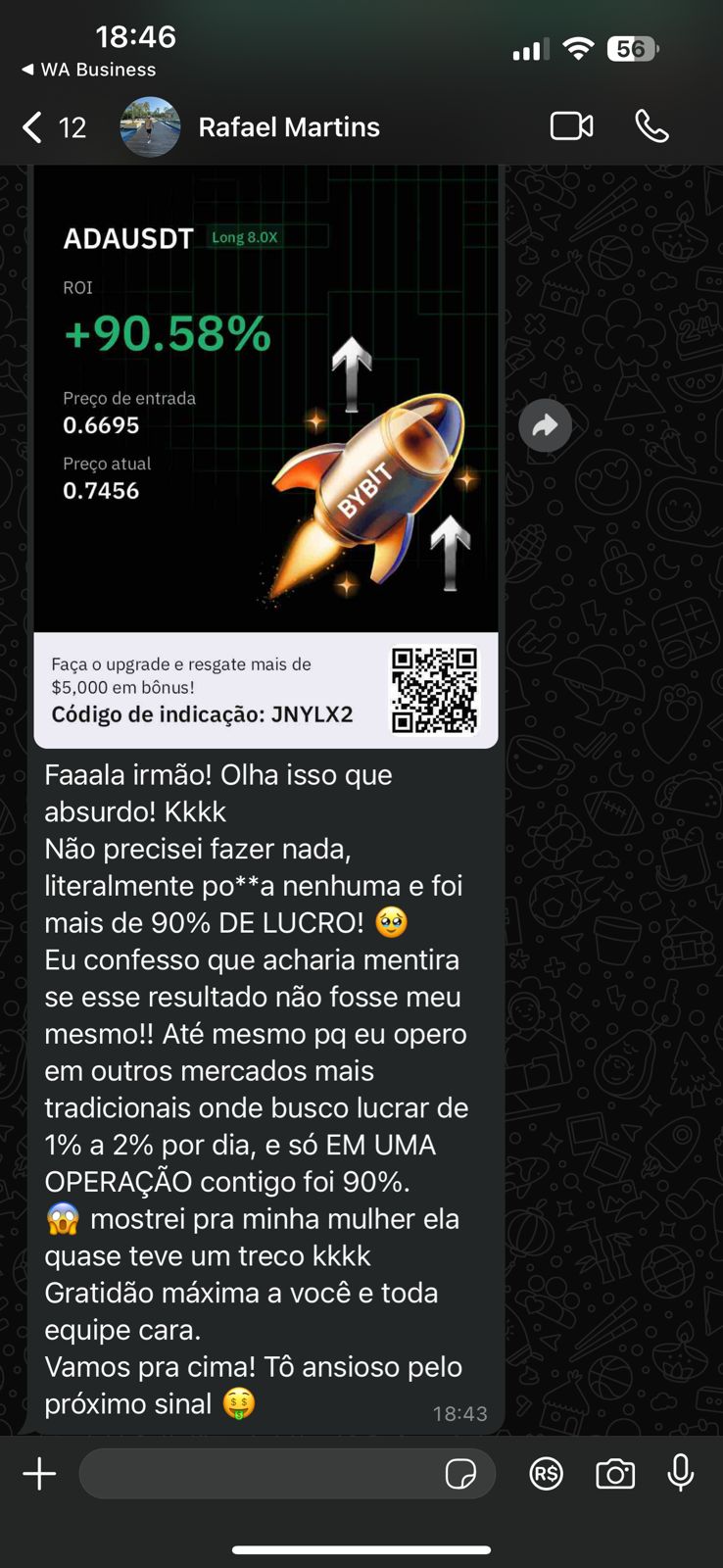This screenshot has width=723, height=1568.
Task: Start a voice call with Rafael Martins
Action: [651, 126]
